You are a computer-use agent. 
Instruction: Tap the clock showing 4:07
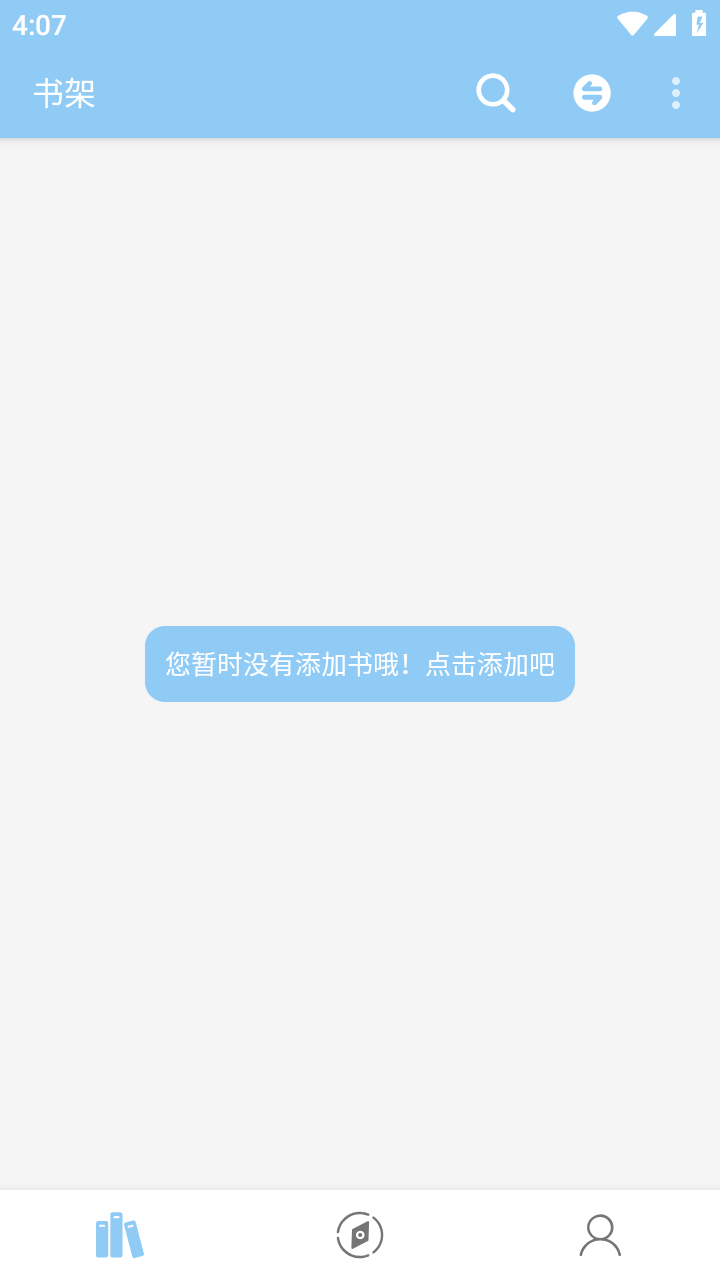pyautogui.click(x=37, y=25)
